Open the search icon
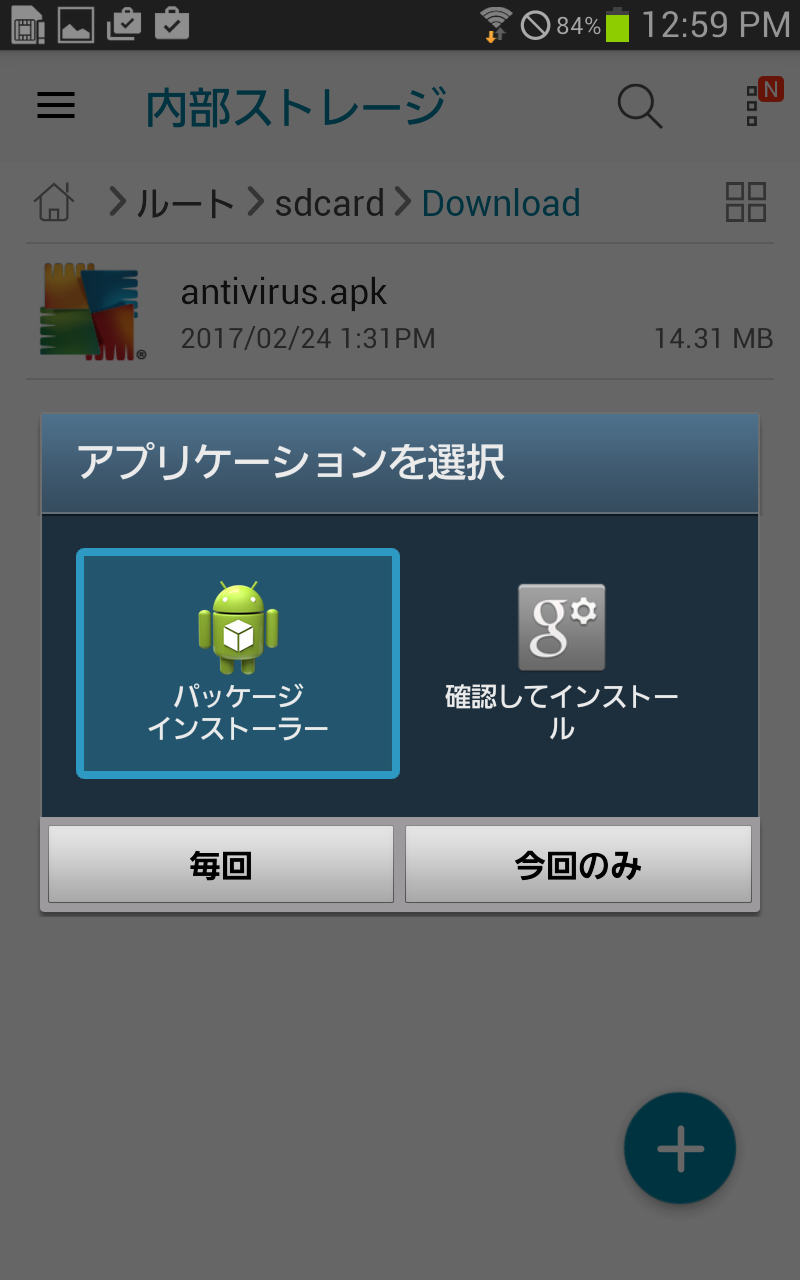 point(639,106)
